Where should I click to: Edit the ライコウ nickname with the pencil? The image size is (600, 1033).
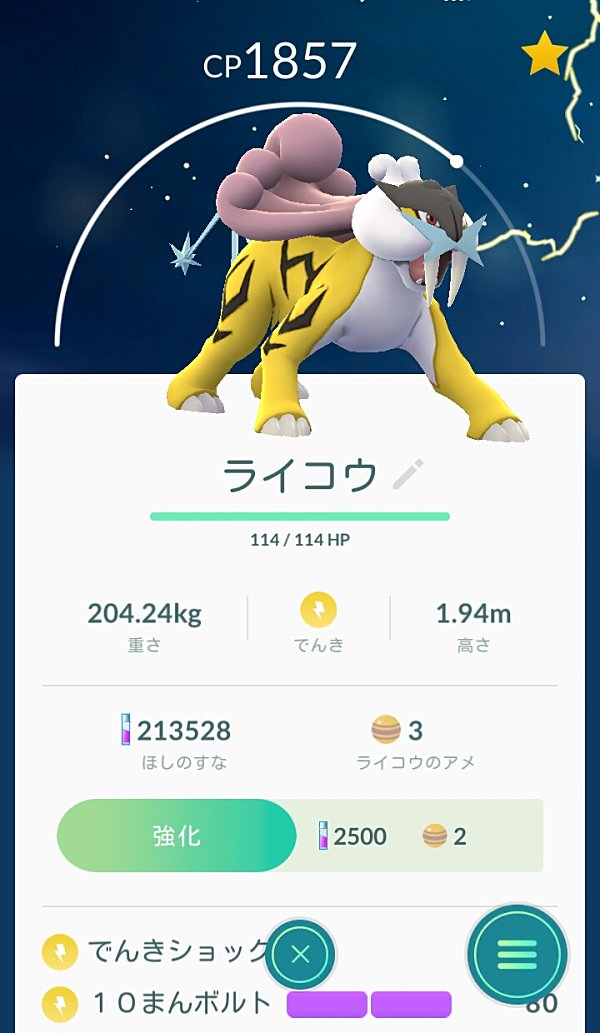coord(408,474)
